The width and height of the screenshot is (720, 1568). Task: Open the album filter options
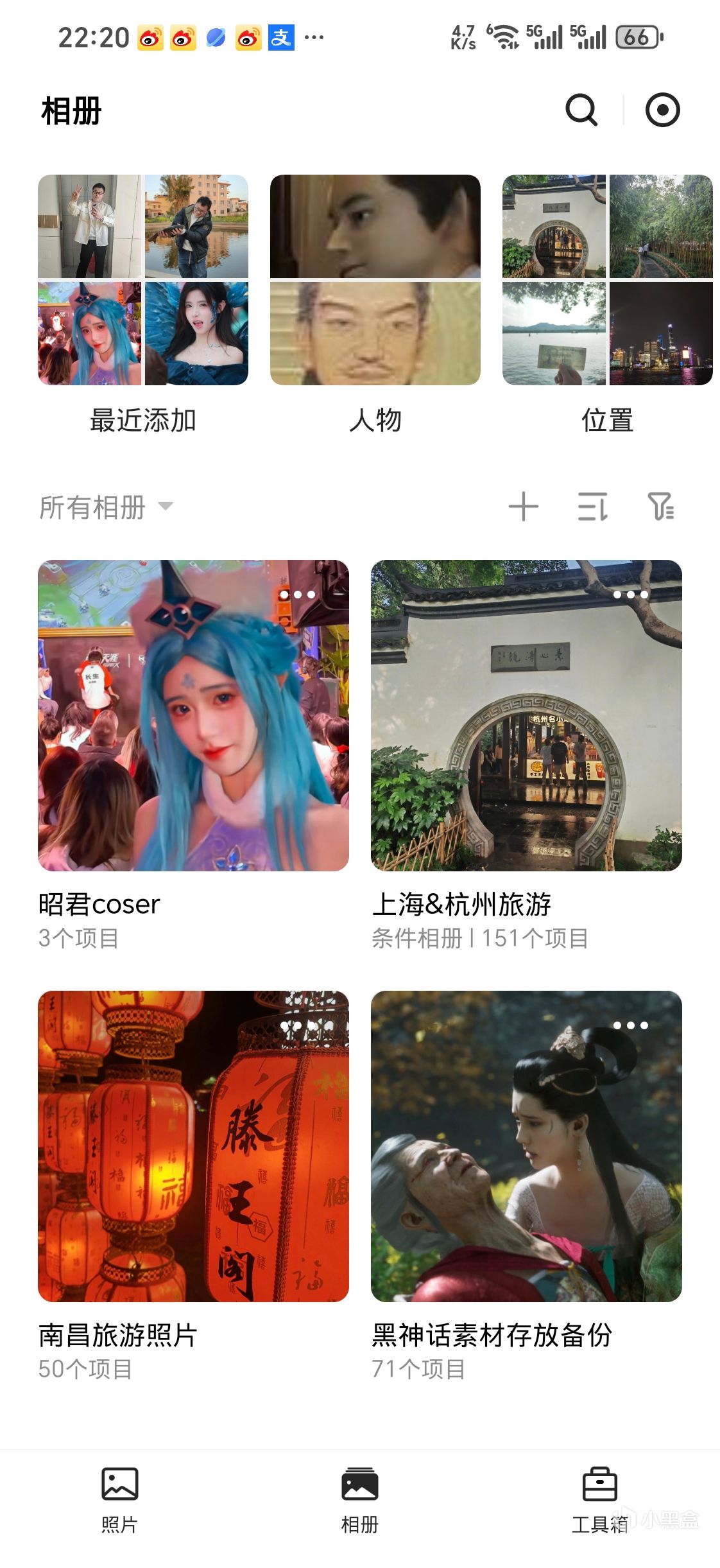pyautogui.click(x=661, y=507)
